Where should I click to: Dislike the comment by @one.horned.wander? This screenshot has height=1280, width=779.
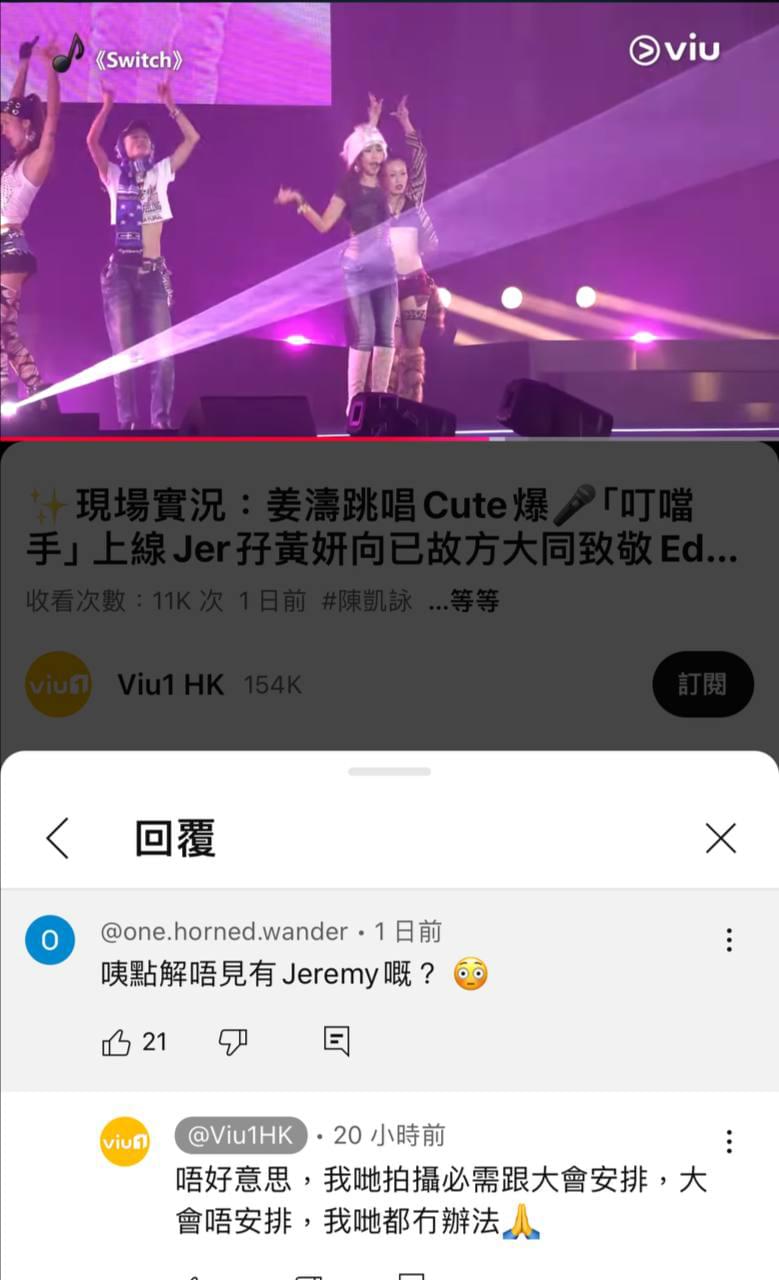point(232,1042)
